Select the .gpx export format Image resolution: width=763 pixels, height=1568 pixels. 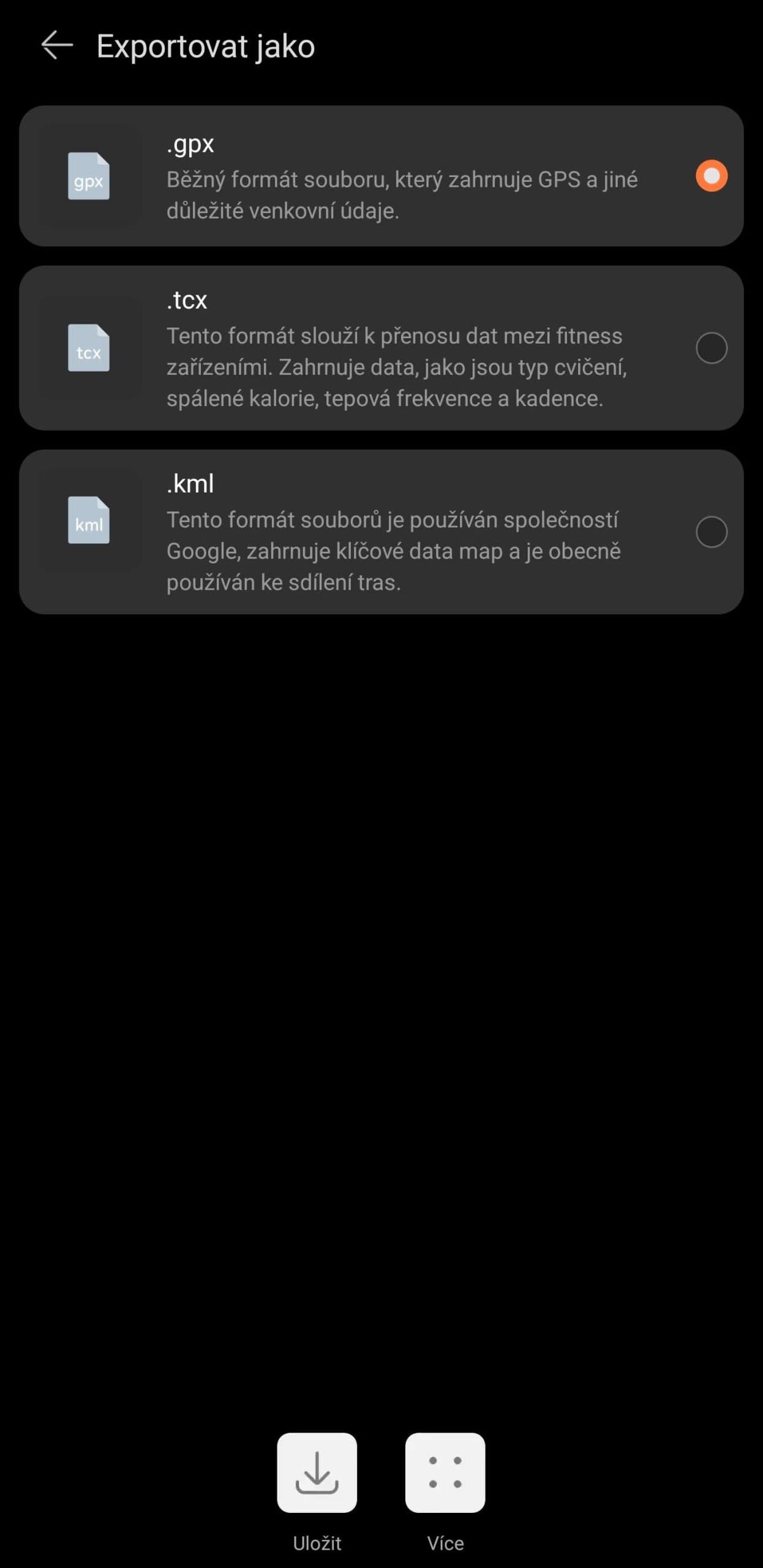click(x=711, y=176)
